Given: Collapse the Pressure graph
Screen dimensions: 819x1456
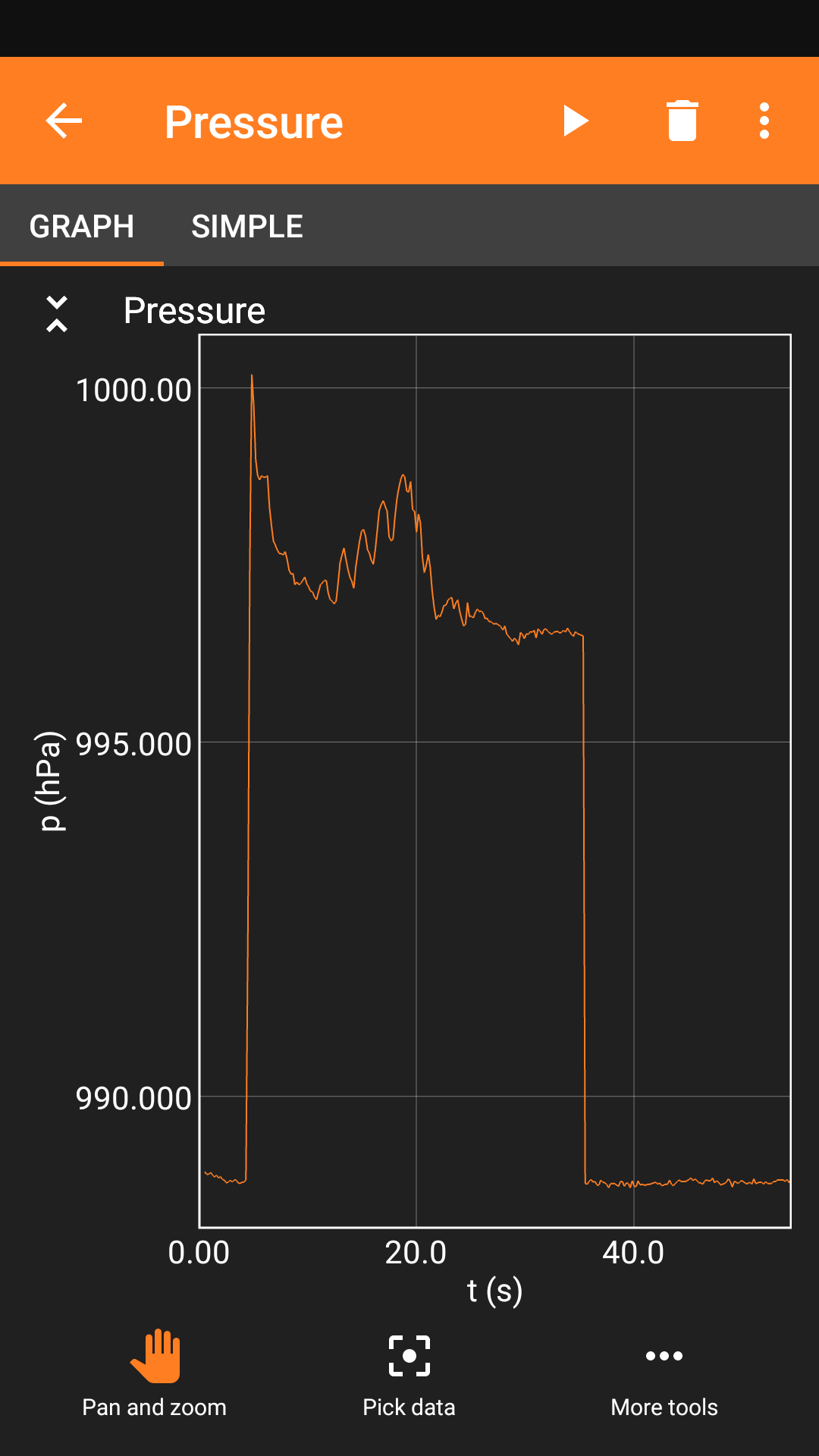Looking at the screenshot, I should 57,313.
